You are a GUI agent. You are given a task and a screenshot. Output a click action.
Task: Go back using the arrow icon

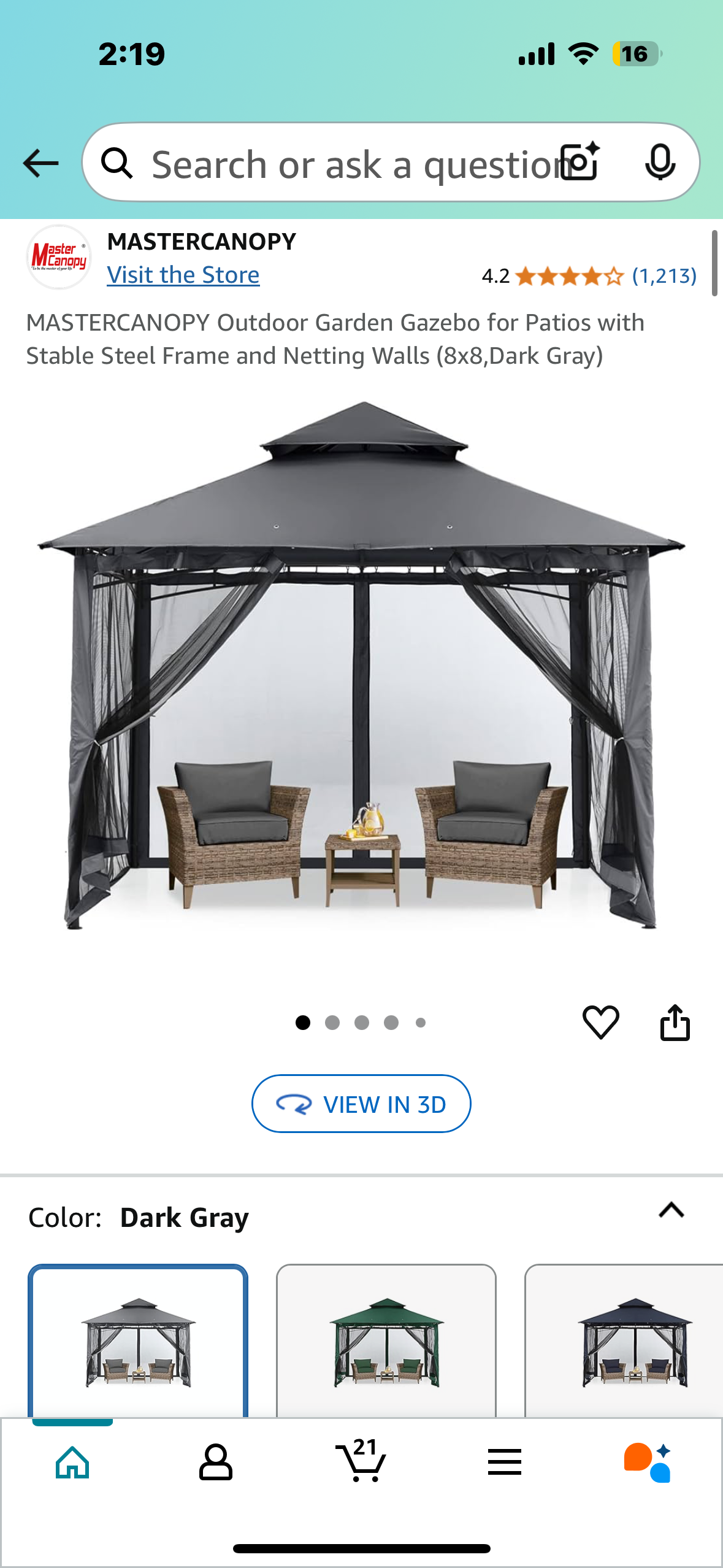(x=40, y=163)
